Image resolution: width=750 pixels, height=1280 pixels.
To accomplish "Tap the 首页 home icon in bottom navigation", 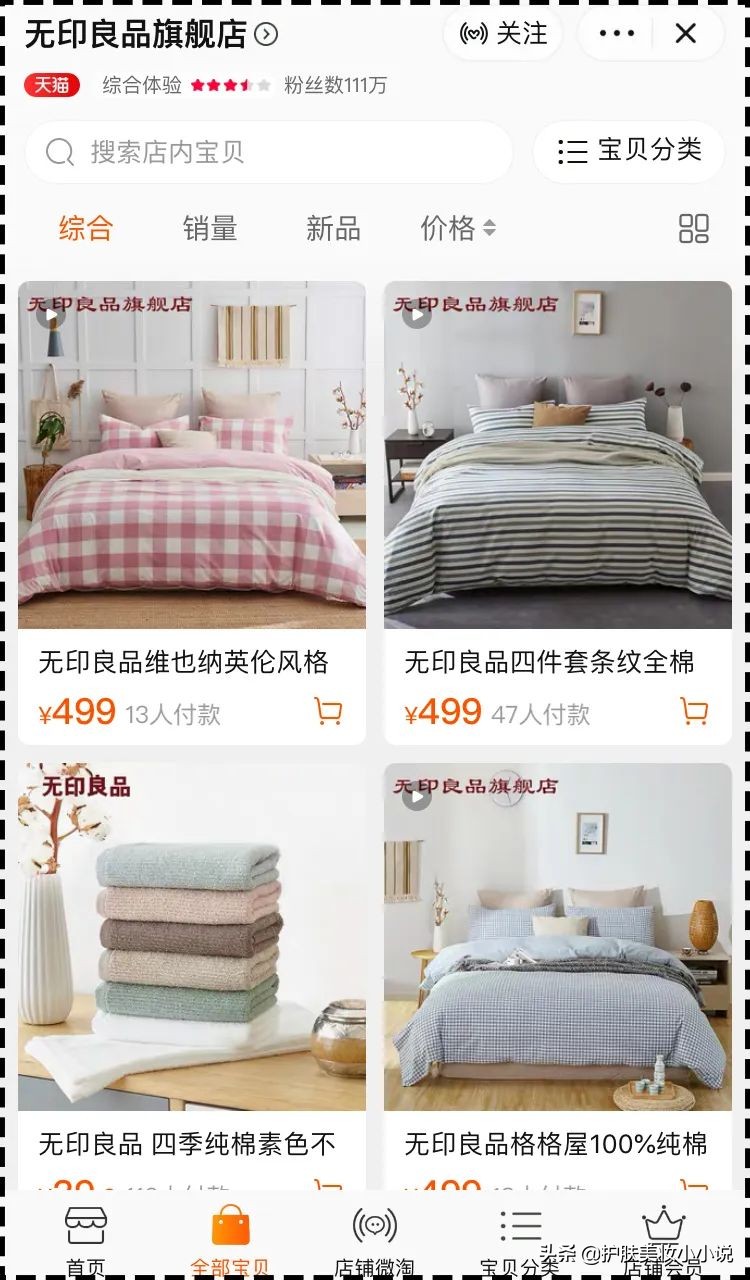I will [x=88, y=1225].
